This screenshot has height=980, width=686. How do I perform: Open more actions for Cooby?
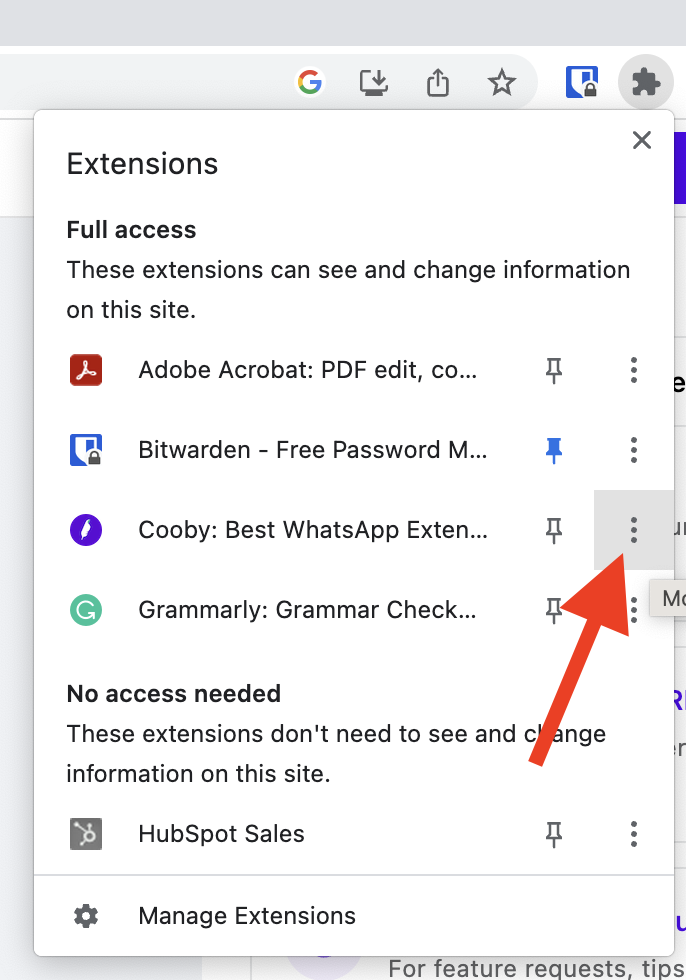[x=634, y=530]
